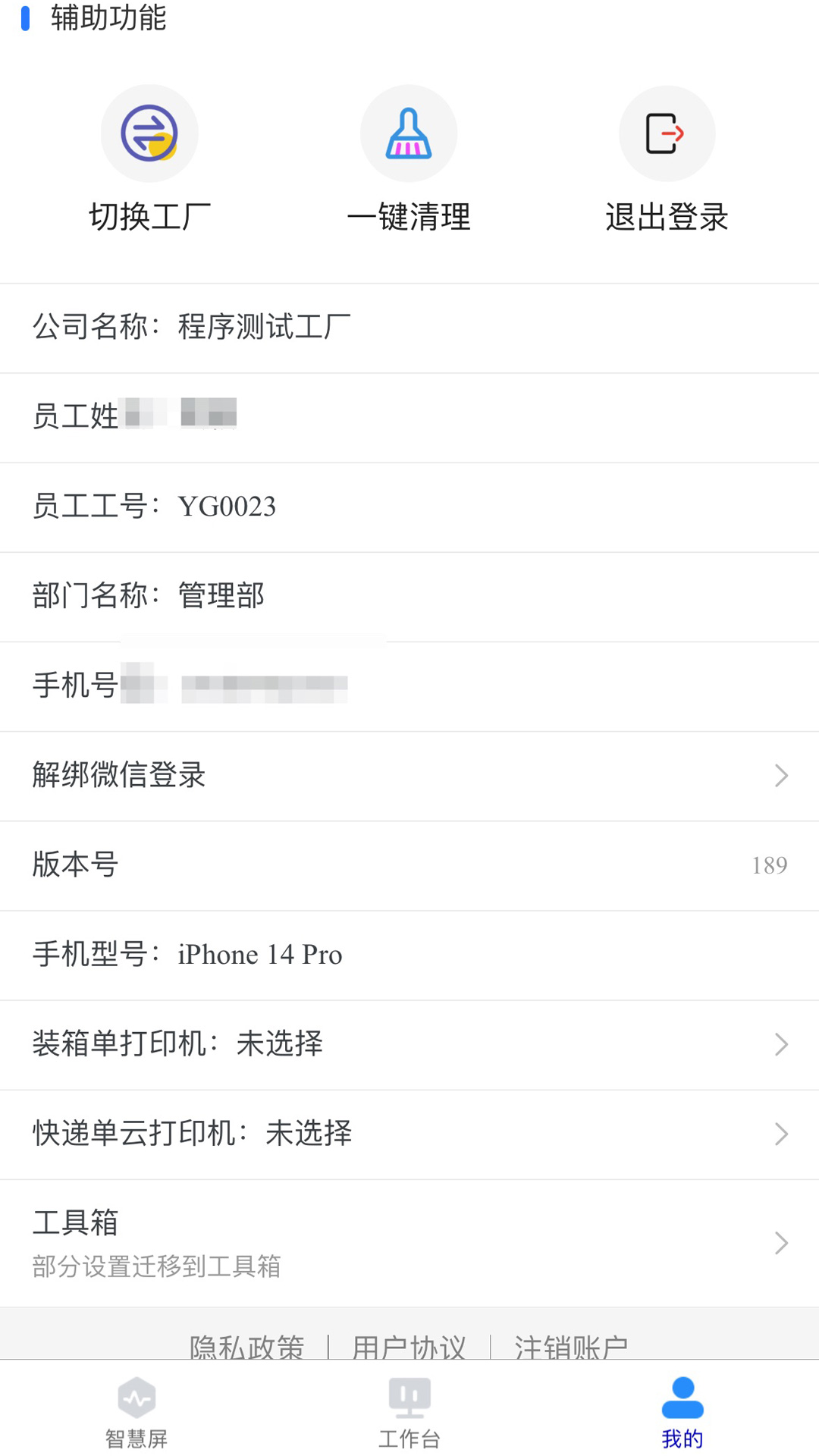The height and width of the screenshot is (1456, 819).
Task: Choose the 快递单云打印机 printer
Action: [409, 1134]
